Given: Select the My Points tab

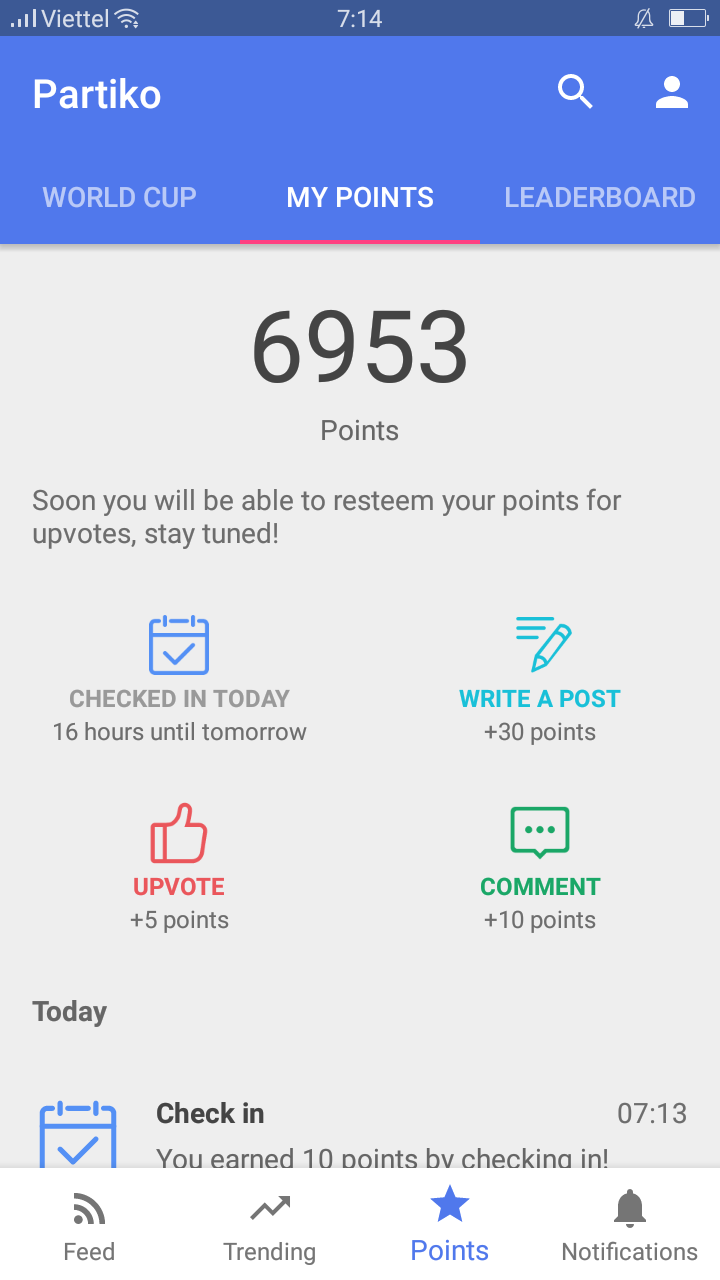Looking at the screenshot, I should click(x=360, y=197).
